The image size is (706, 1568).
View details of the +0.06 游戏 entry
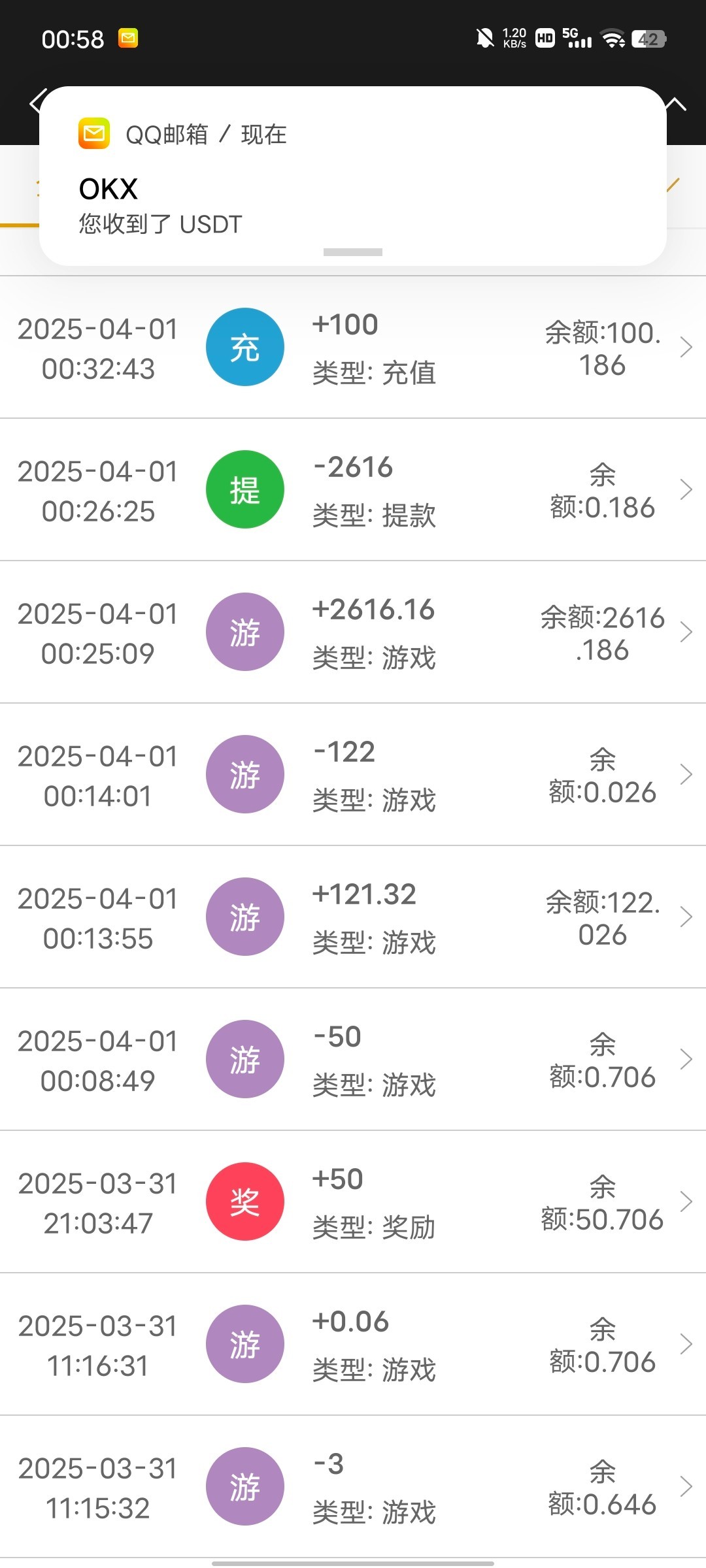(353, 1344)
